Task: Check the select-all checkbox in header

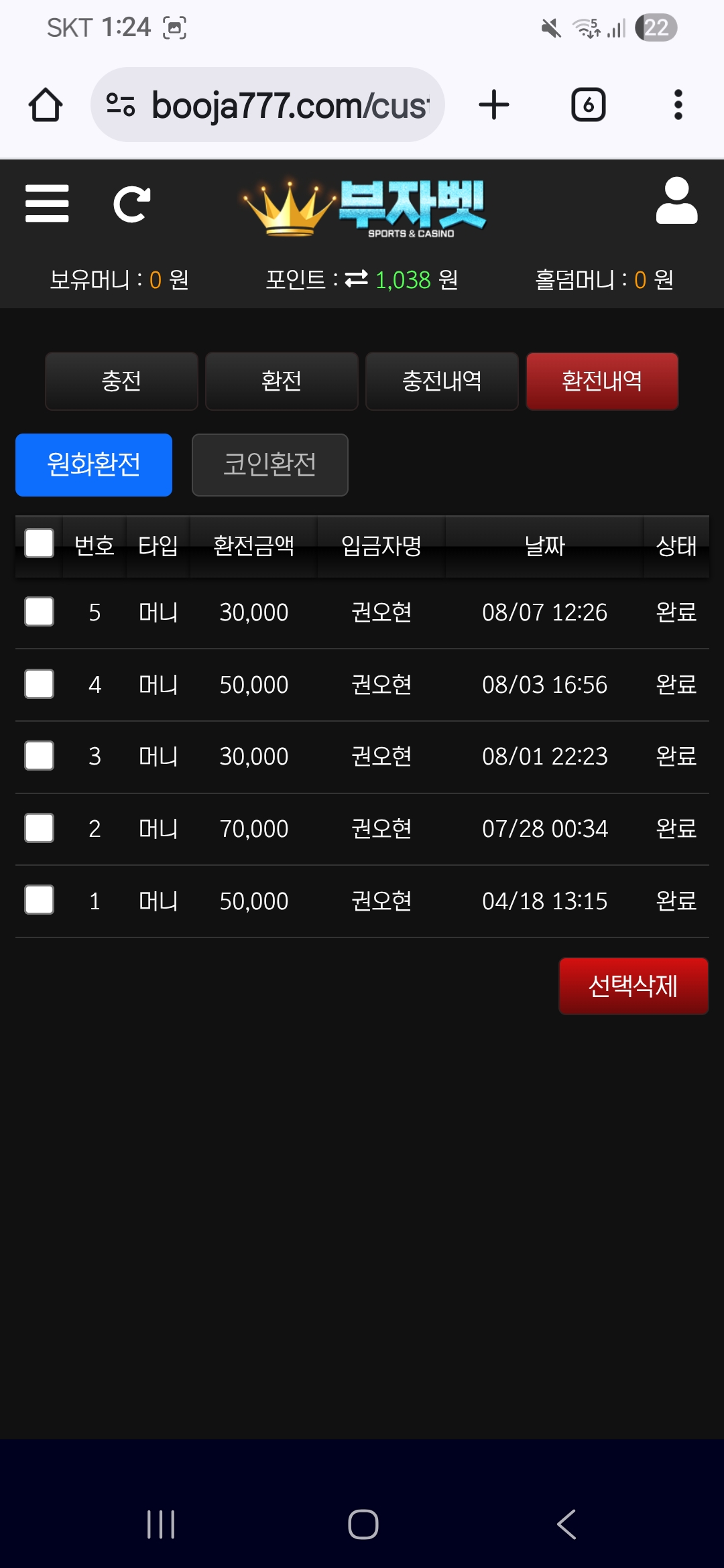Action: (39, 543)
